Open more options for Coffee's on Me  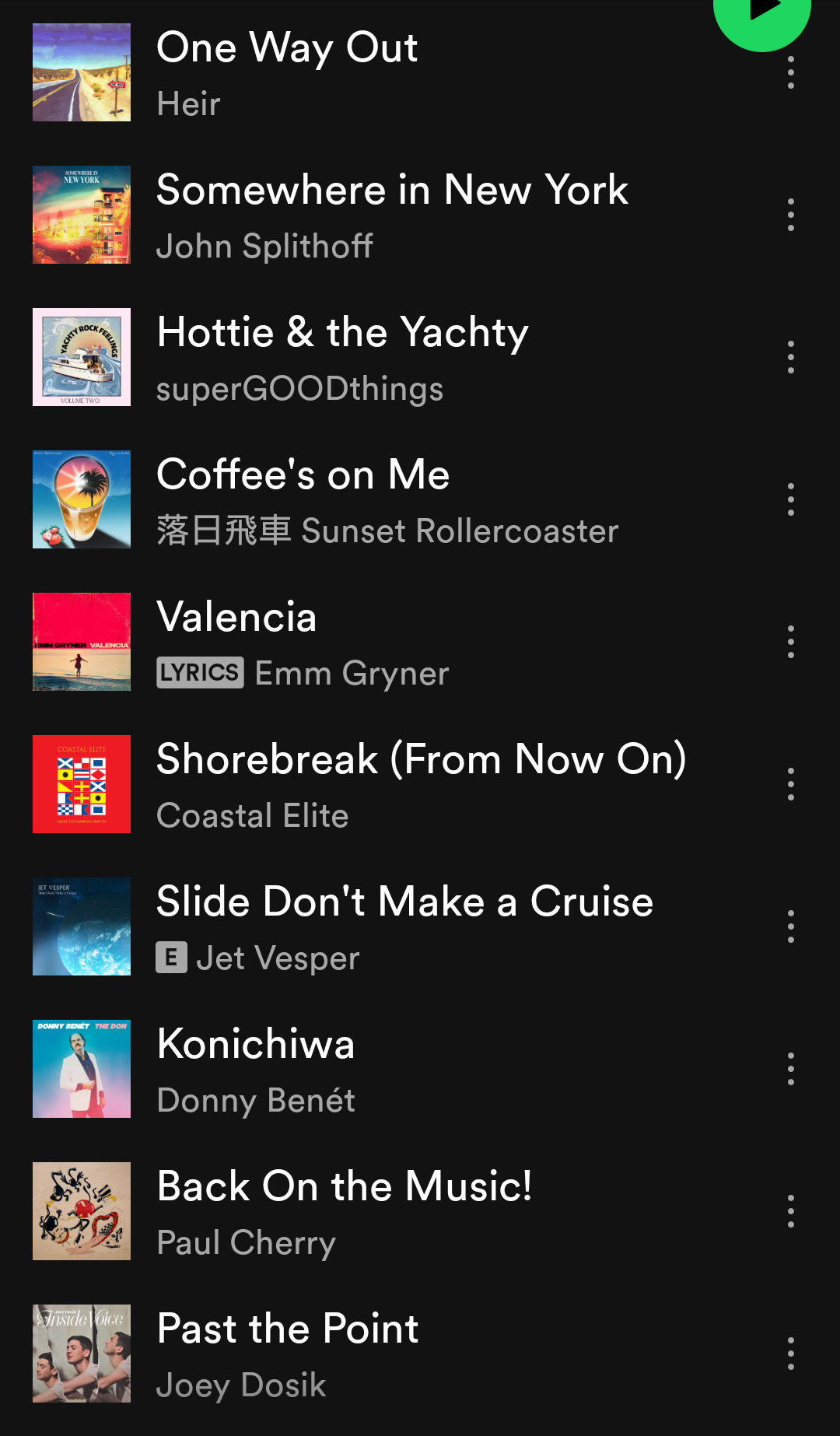[x=790, y=499]
